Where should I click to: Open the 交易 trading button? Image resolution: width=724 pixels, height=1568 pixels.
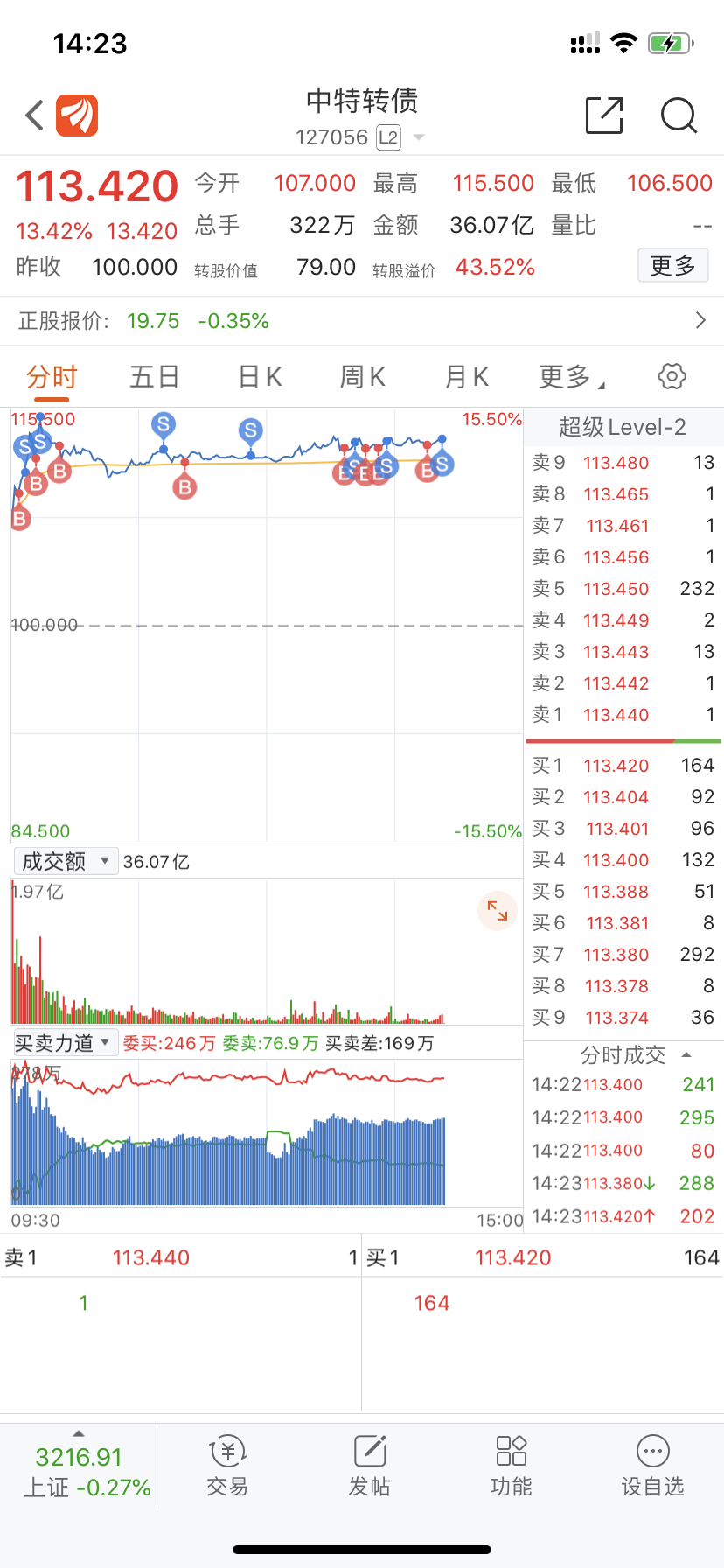point(227,1465)
